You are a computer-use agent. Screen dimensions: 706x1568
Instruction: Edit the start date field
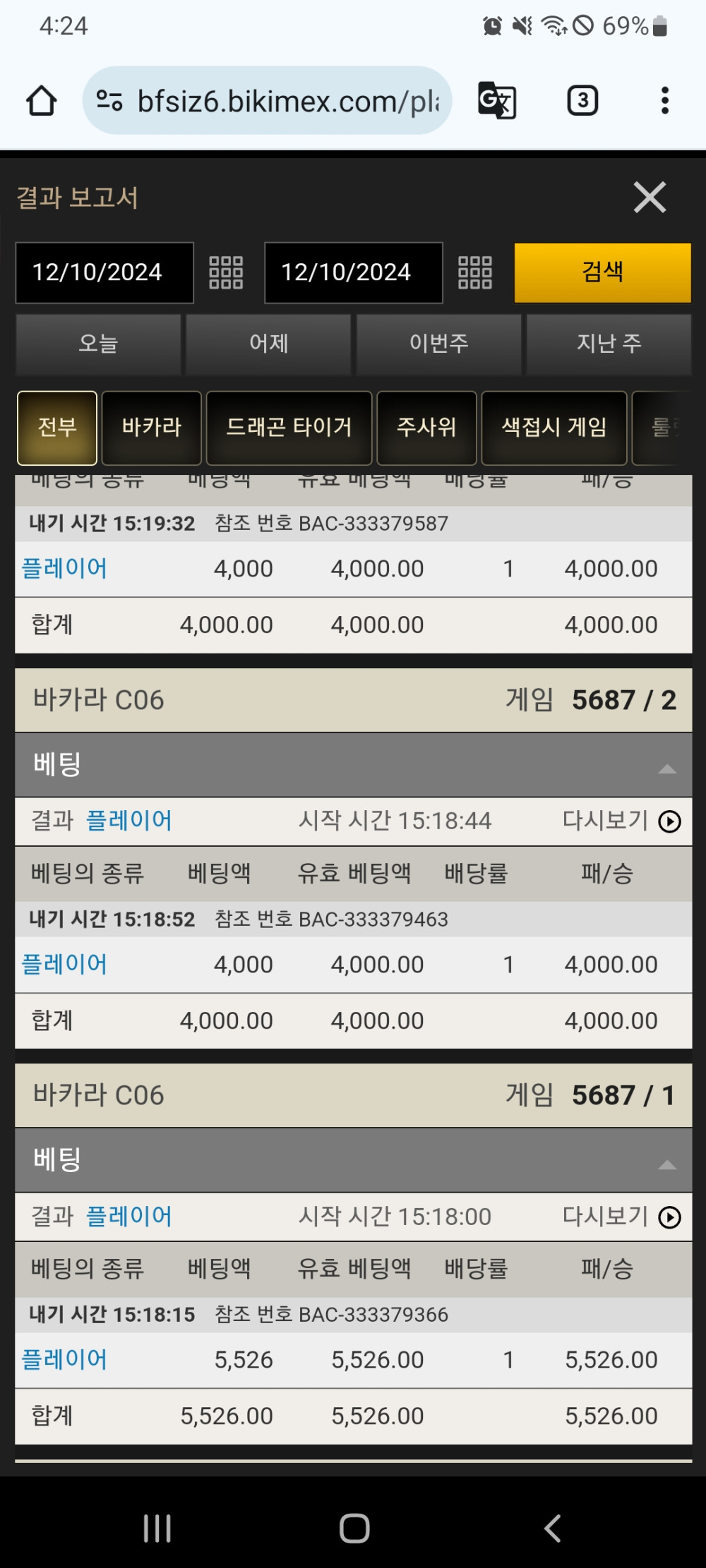tap(104, 272)
